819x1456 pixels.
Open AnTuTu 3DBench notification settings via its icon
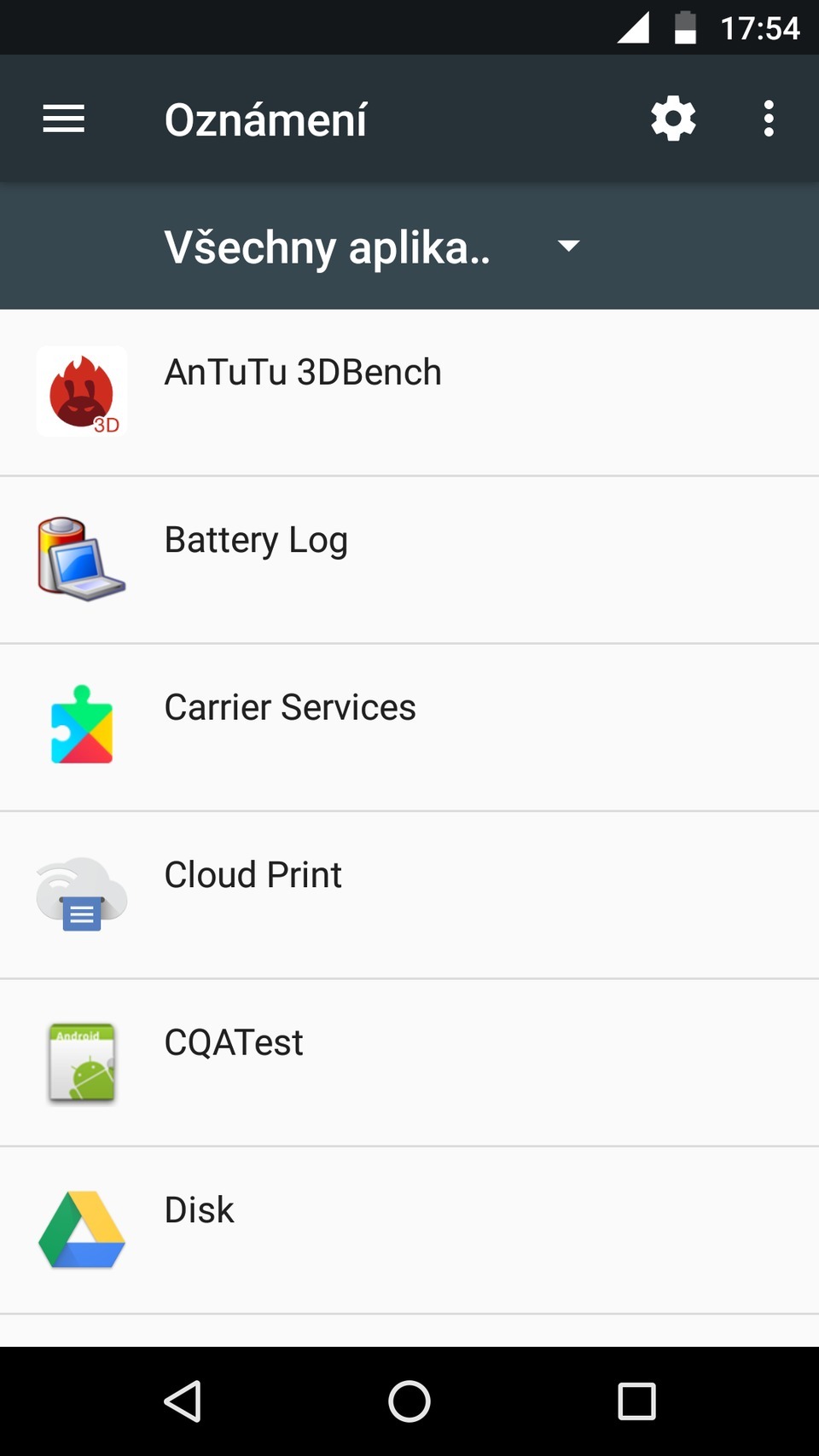coord(81,392)
